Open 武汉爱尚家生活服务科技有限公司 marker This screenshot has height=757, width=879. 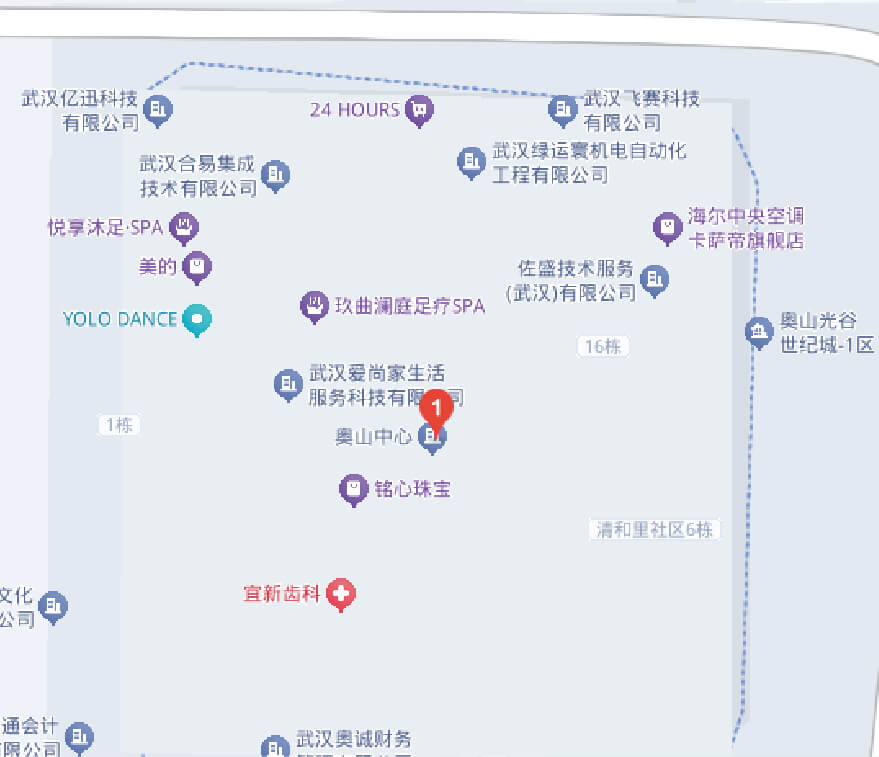click(289, 383)
